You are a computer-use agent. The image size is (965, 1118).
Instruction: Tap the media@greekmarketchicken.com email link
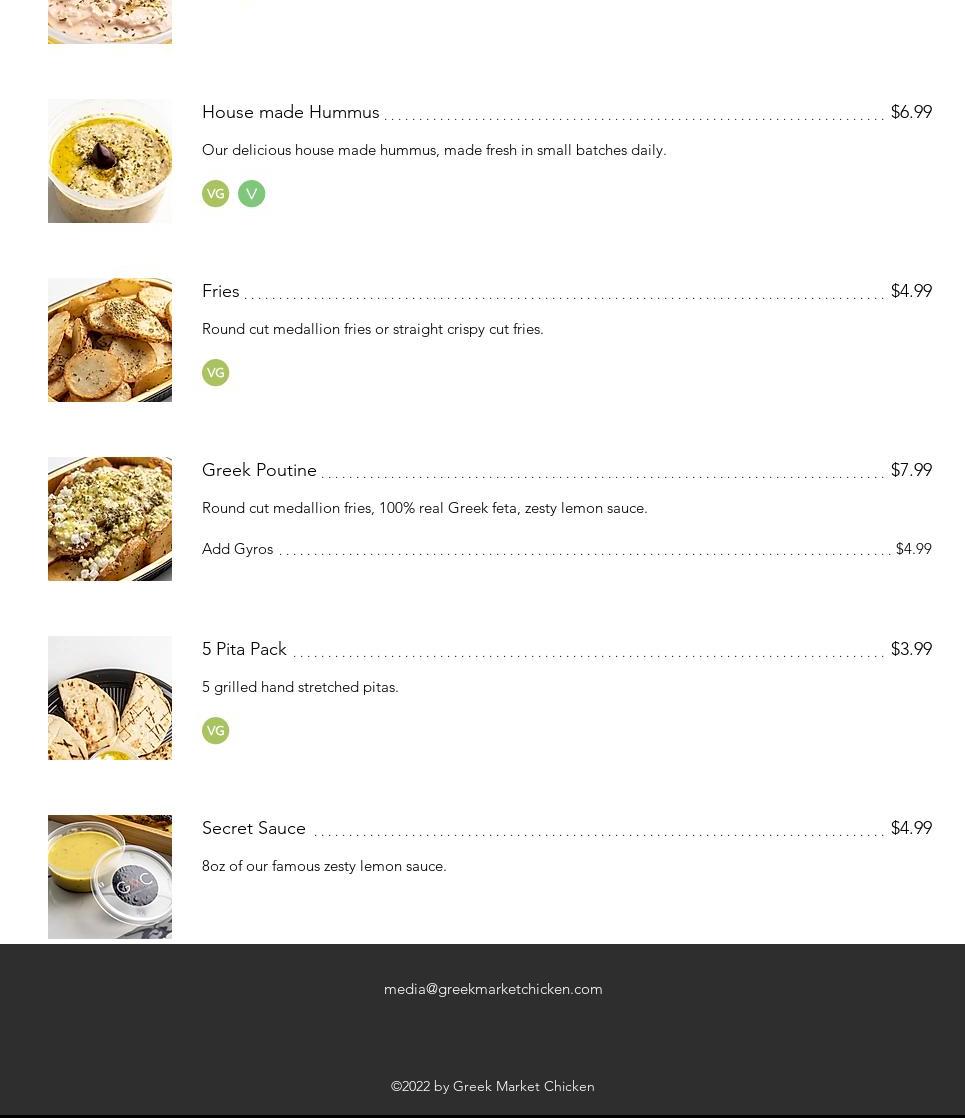pos(493,989)
